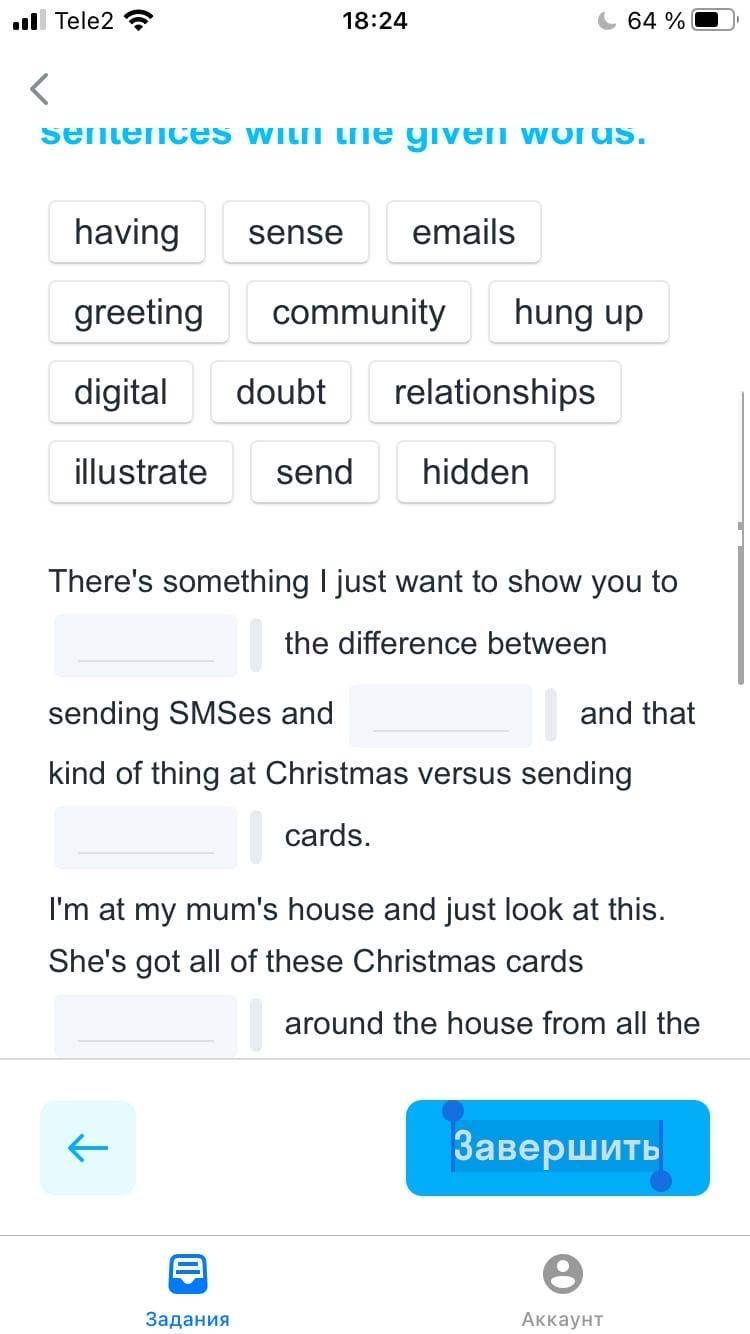The image size is (750, 1334).
Task: Pick the 'sense' word chip
Action: pos(296,232)
